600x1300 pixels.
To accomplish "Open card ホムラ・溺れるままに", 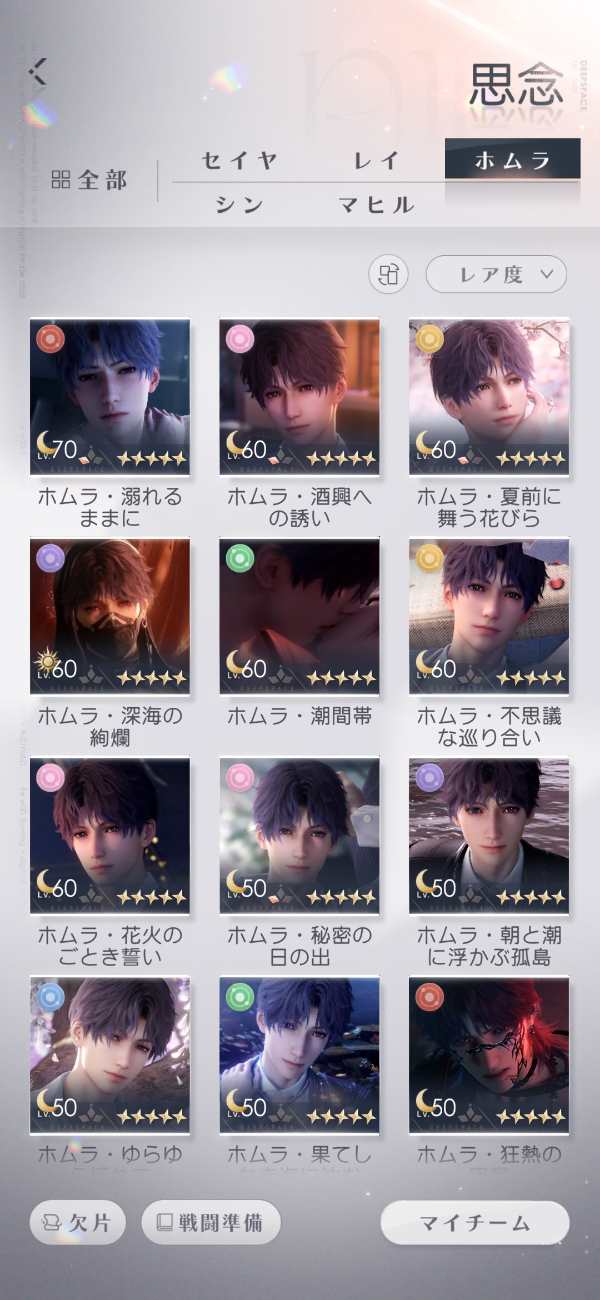I will 109,397.
